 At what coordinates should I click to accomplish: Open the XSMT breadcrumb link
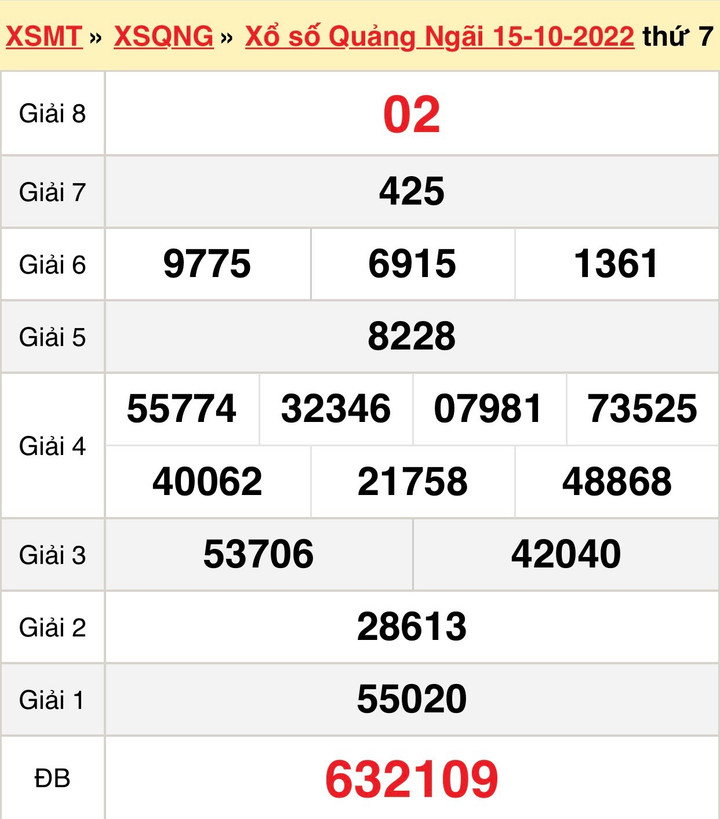pyautogui.click(x=43, y=37)
